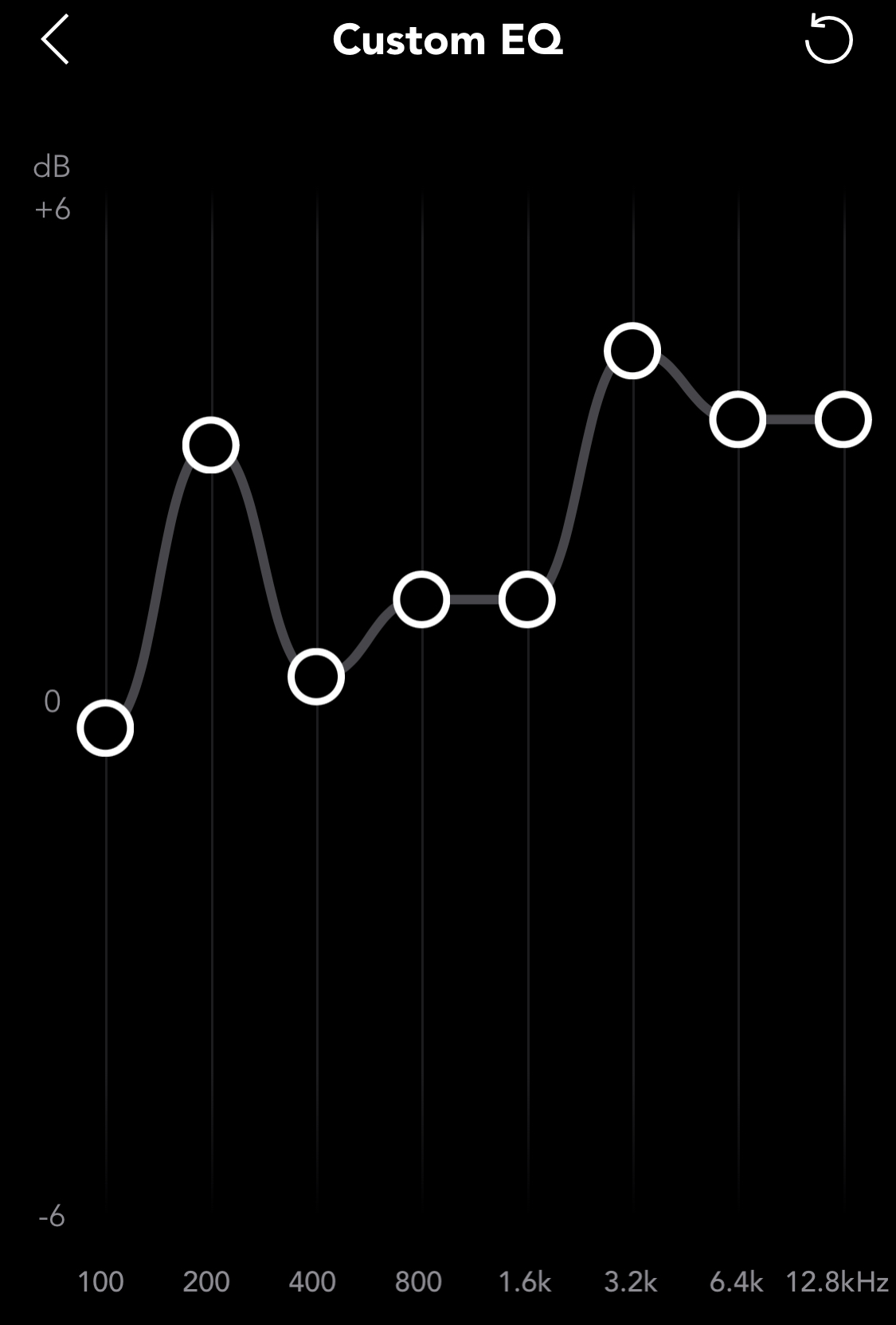Tap the 1.6k EQ handle
The width and height of the screenshot is (896, 1325).
[x=526, y=599]
